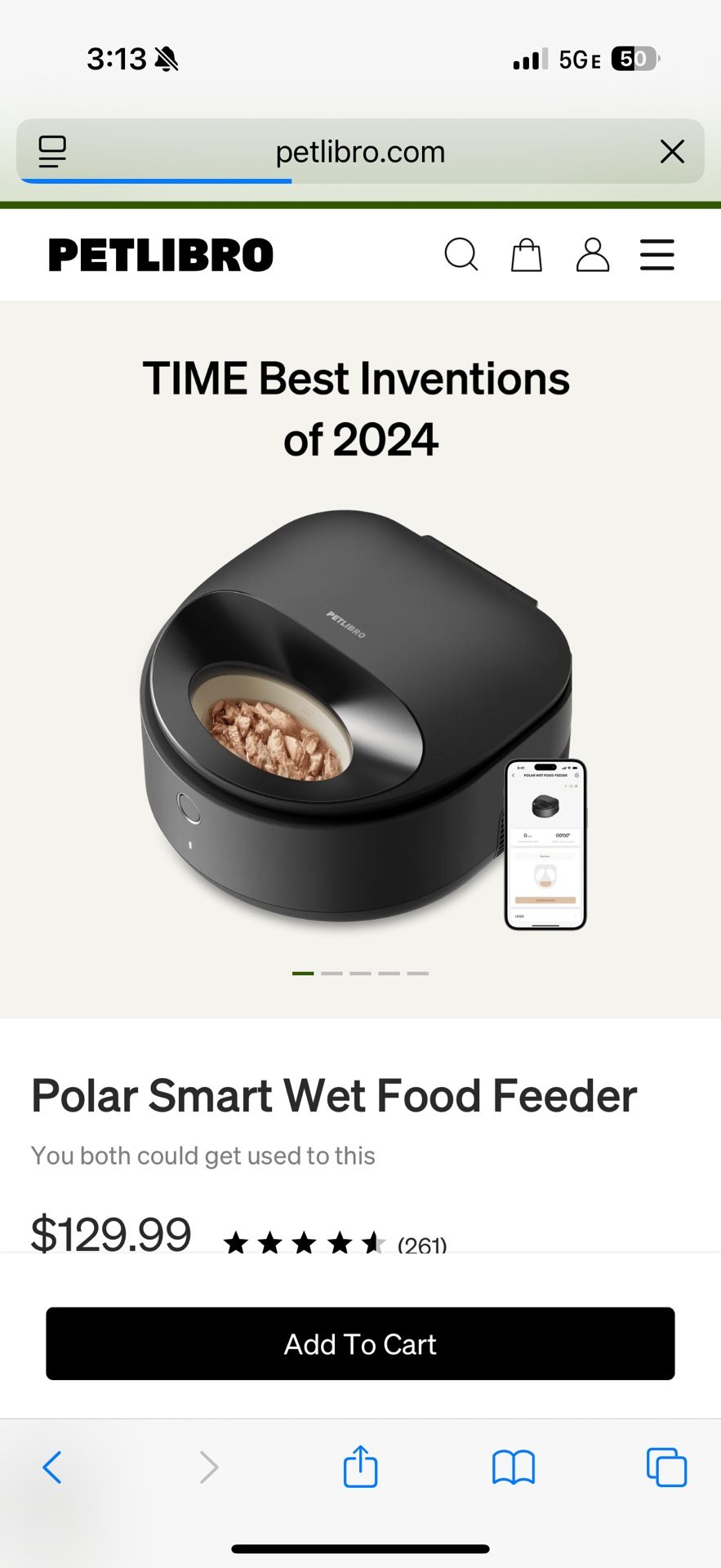Go back to the previous page

point(52,1468)
